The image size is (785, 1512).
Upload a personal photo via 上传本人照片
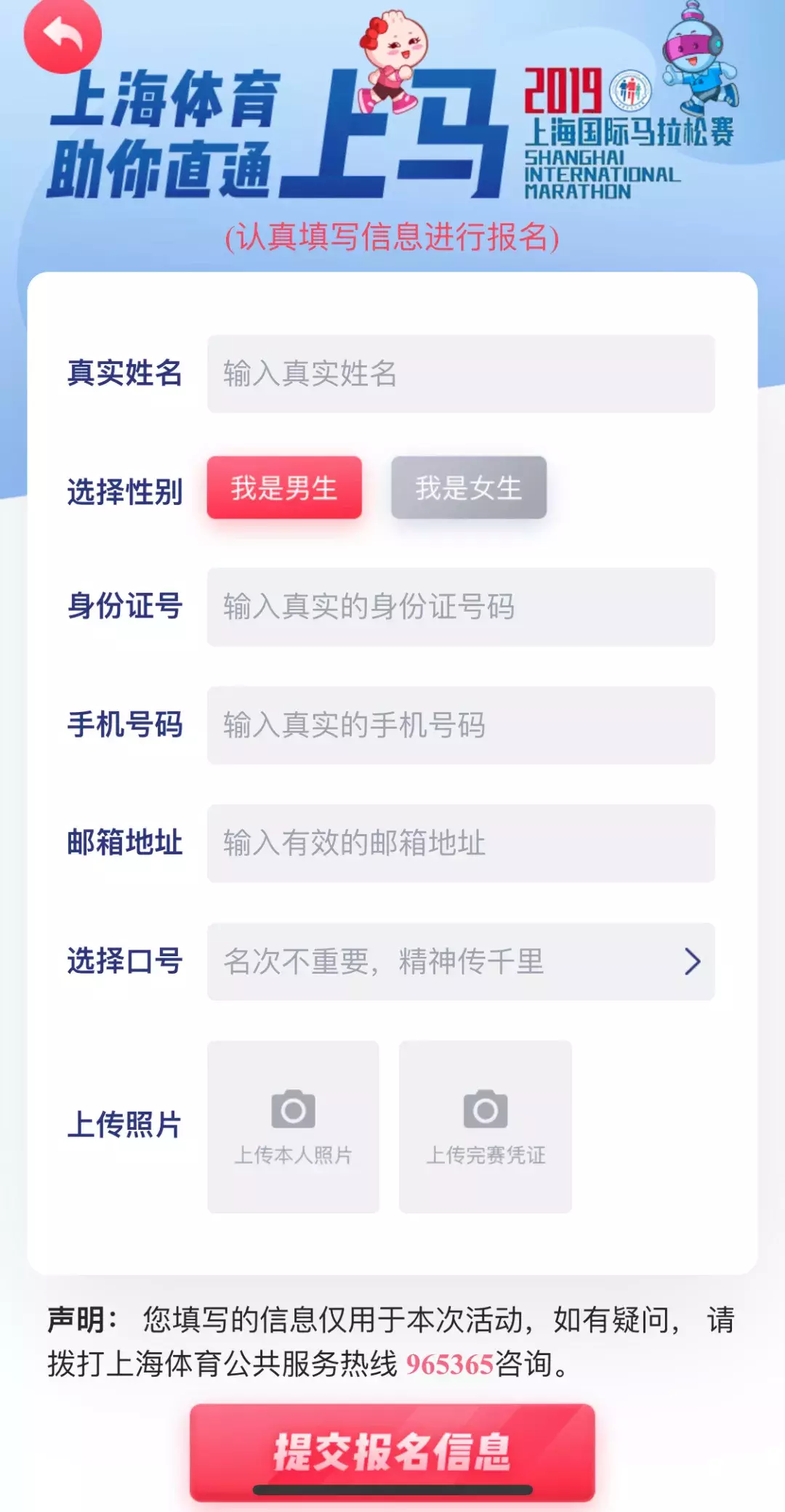click(293, 1126)
